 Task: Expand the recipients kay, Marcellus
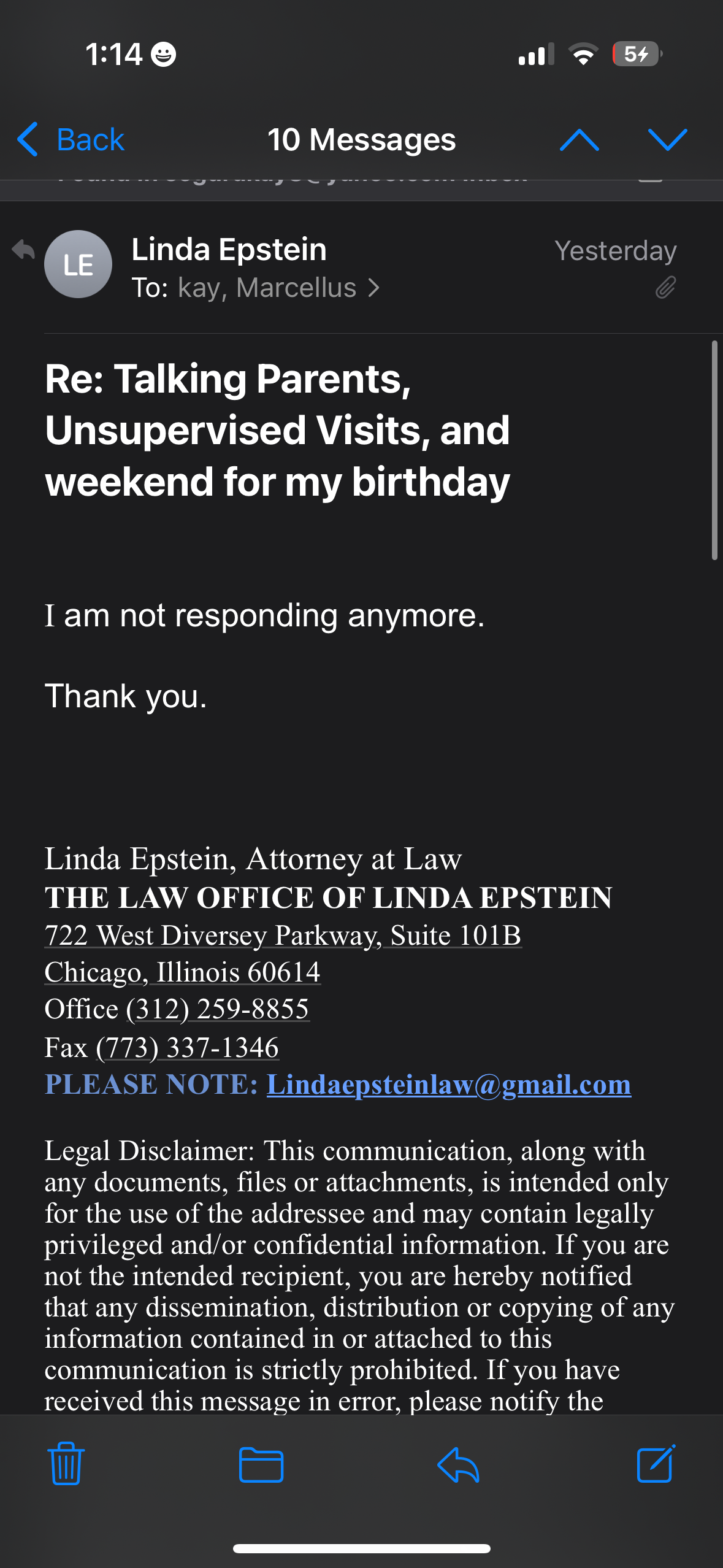coord(277,288)
